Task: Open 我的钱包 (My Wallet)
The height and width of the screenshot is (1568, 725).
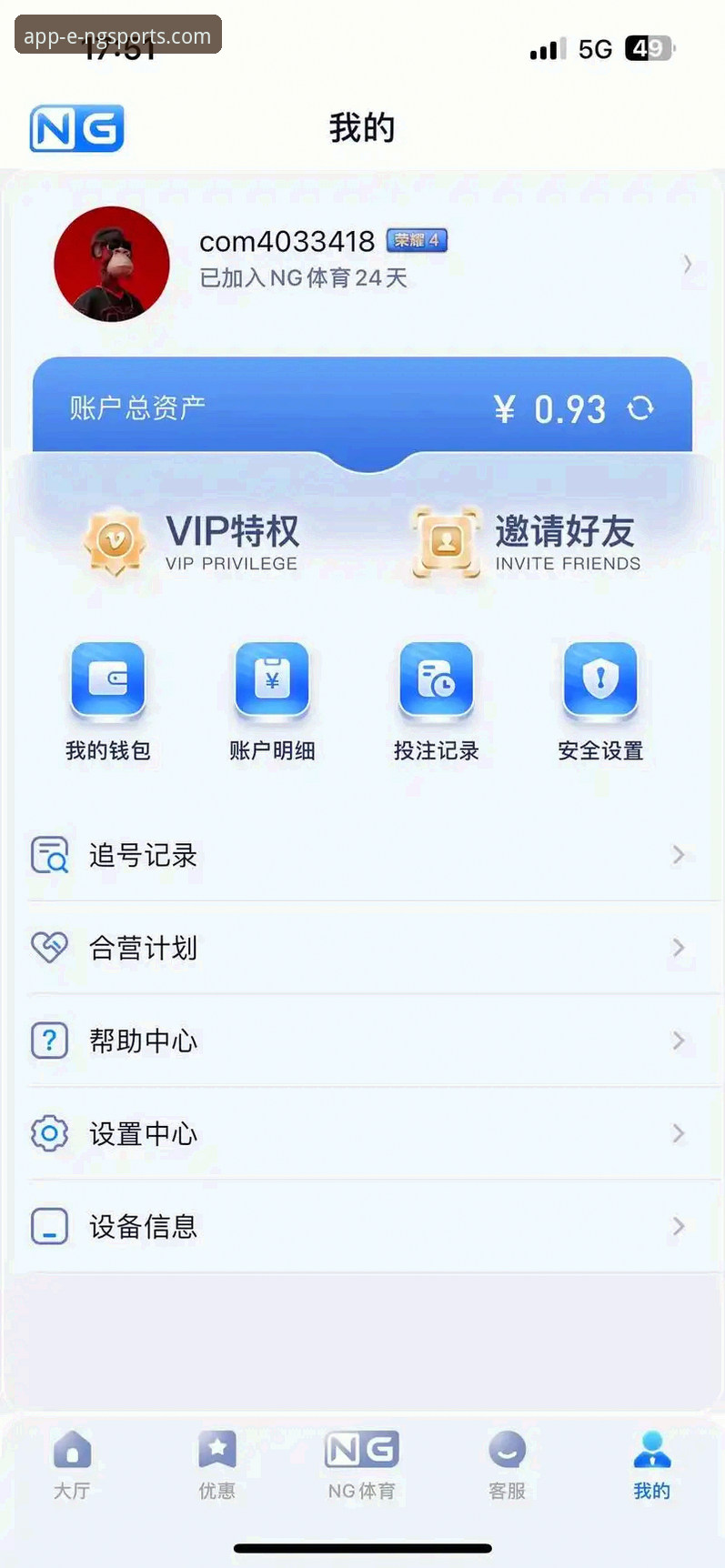Action: point(108,700)
